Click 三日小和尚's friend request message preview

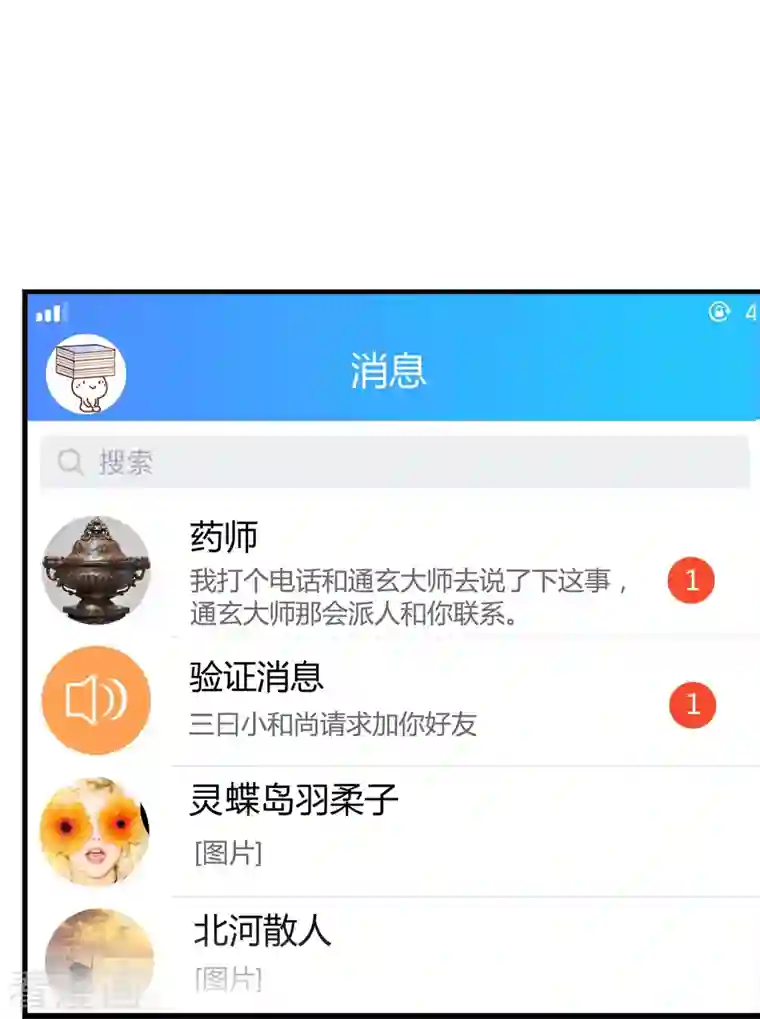tap(334, 724)
